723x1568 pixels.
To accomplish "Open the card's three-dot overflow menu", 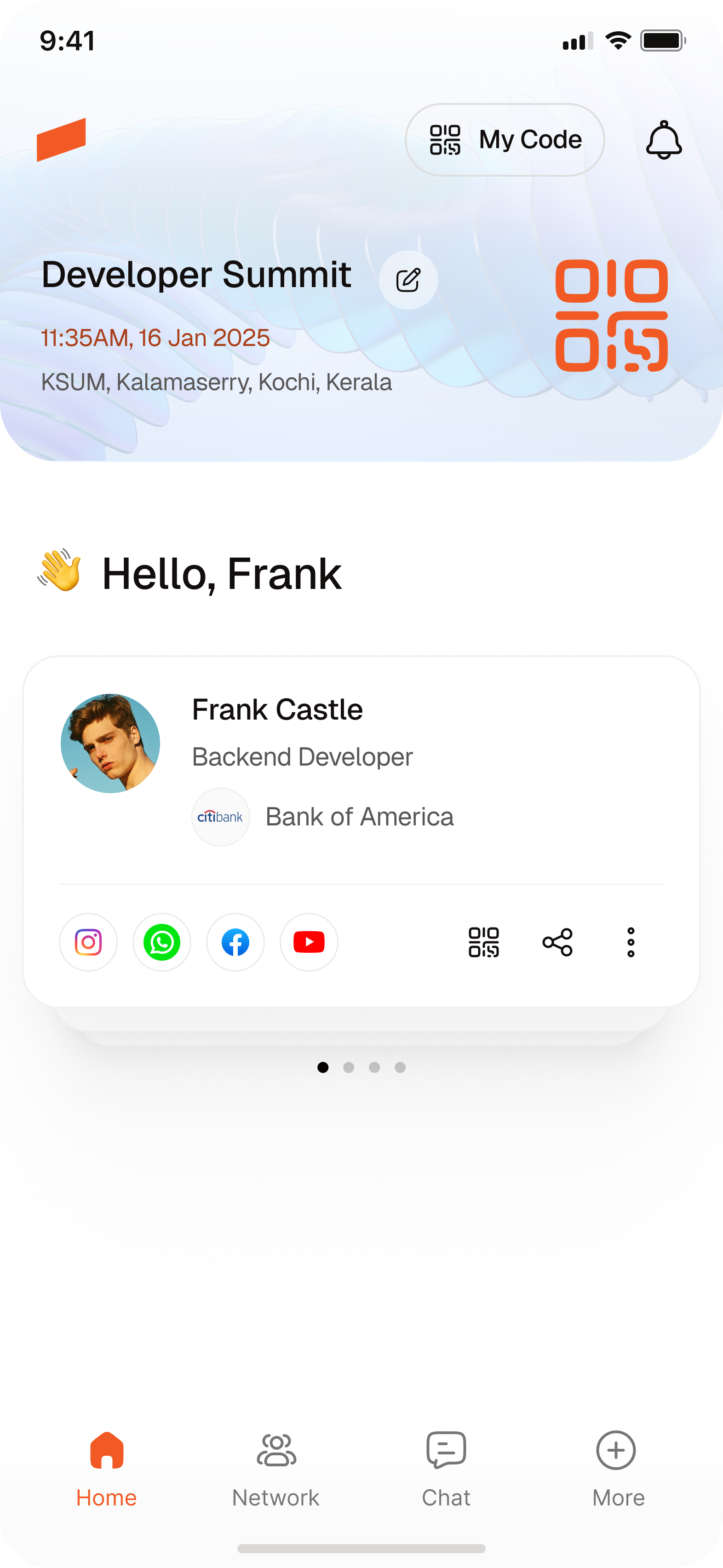I will [631, 942].
